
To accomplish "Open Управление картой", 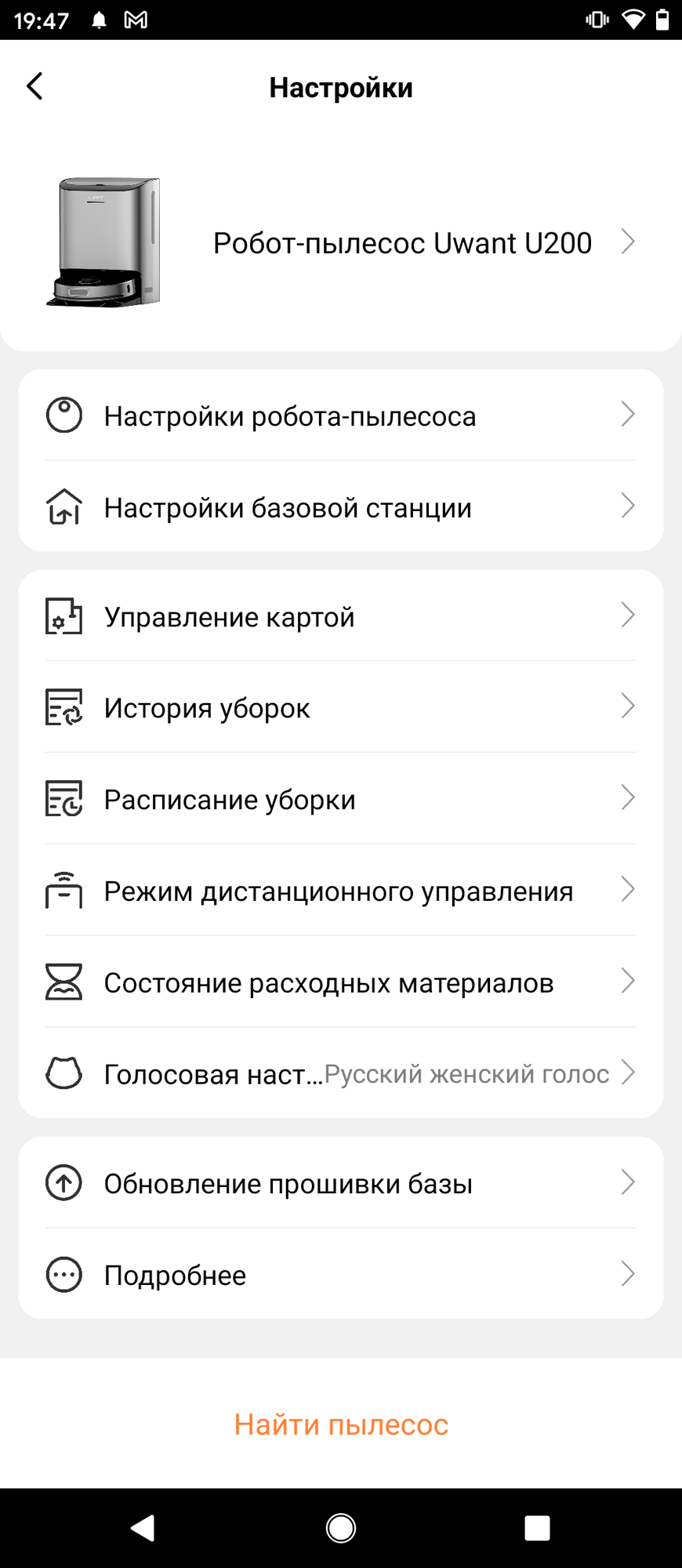I will point(340,616).
